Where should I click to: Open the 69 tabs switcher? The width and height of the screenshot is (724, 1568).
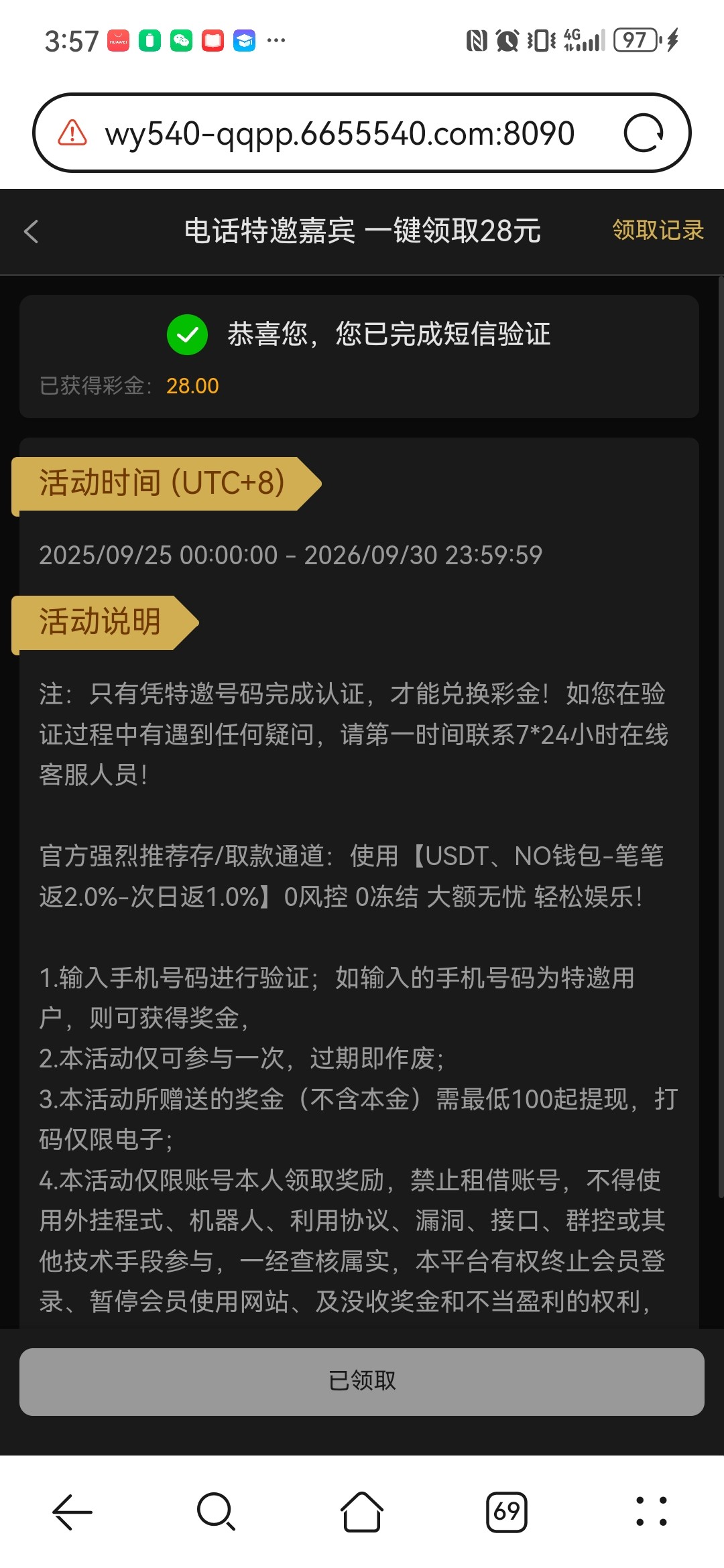tap(506, 1512)
